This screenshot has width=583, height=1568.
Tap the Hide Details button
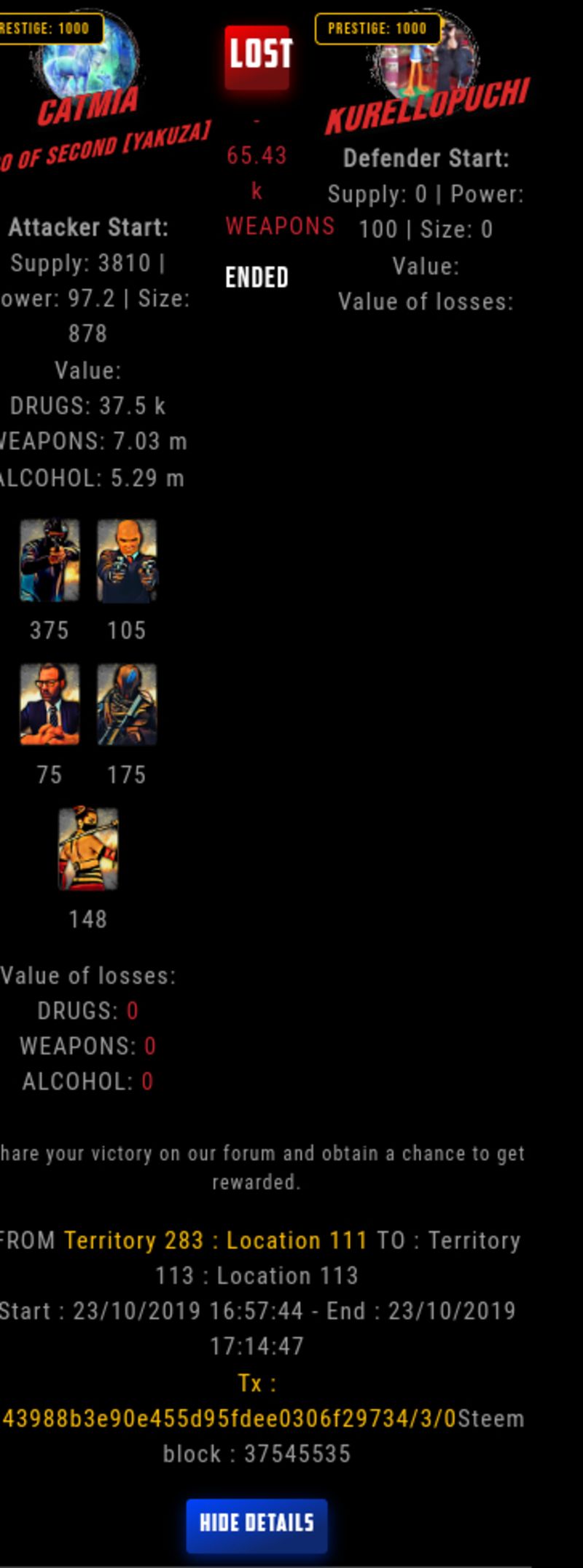click(x=257, y=1522)
